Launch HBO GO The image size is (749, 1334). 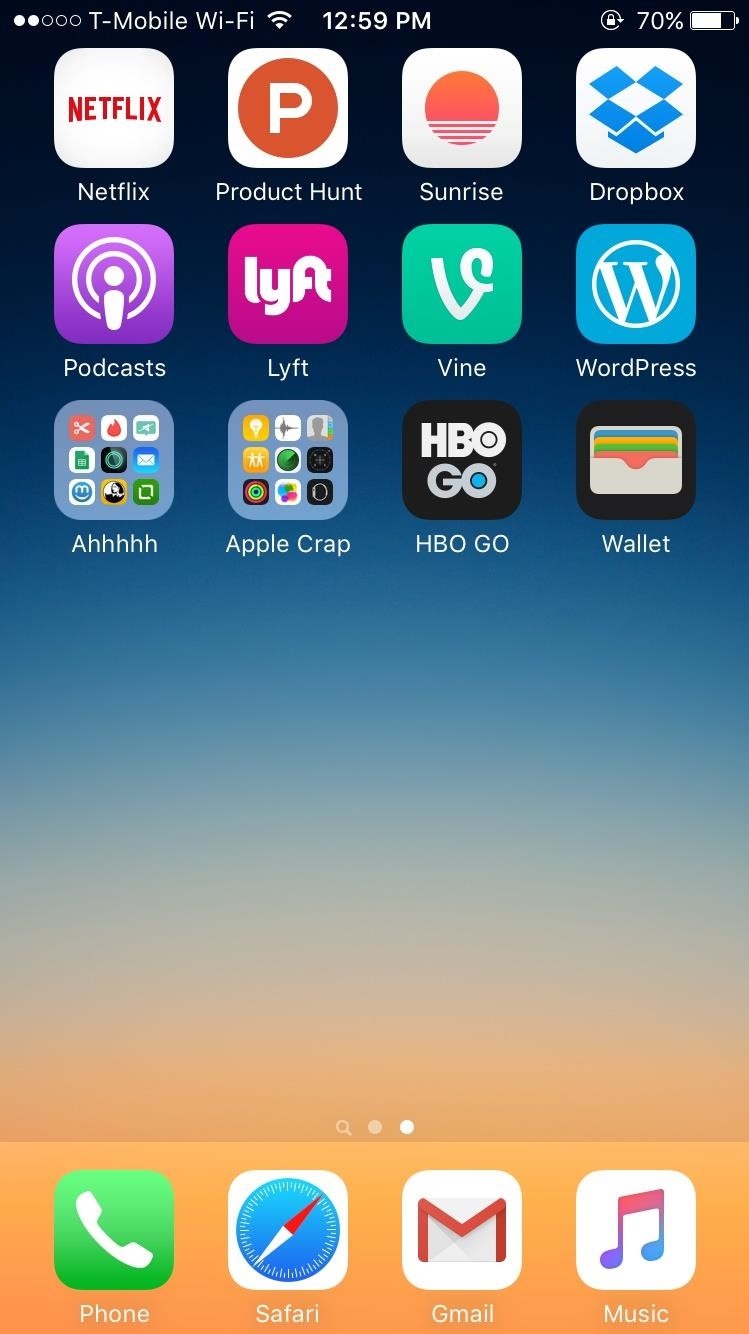coord(462,460)
